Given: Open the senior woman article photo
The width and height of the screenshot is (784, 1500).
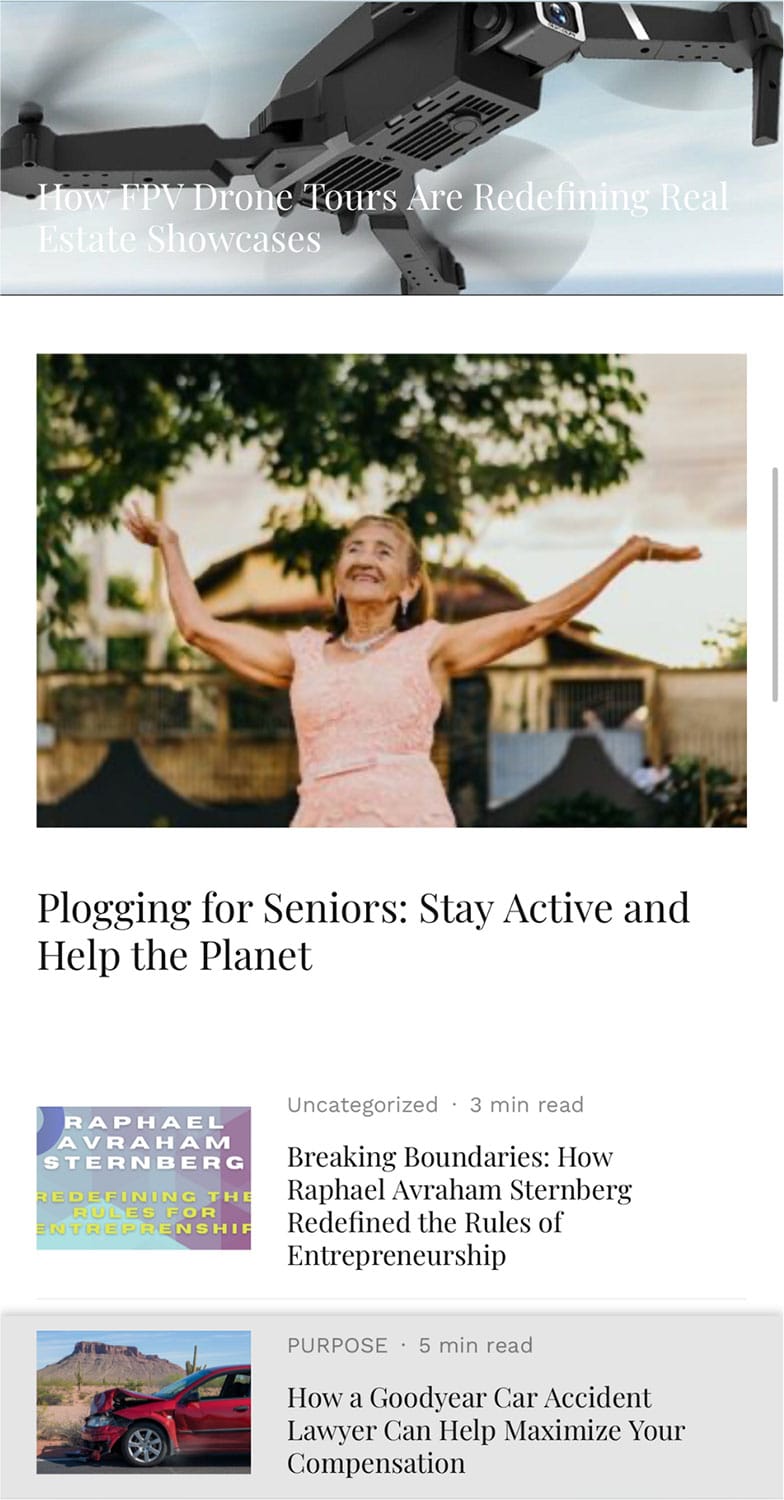Looking at the screenshot, I should [x=391, y=590].
